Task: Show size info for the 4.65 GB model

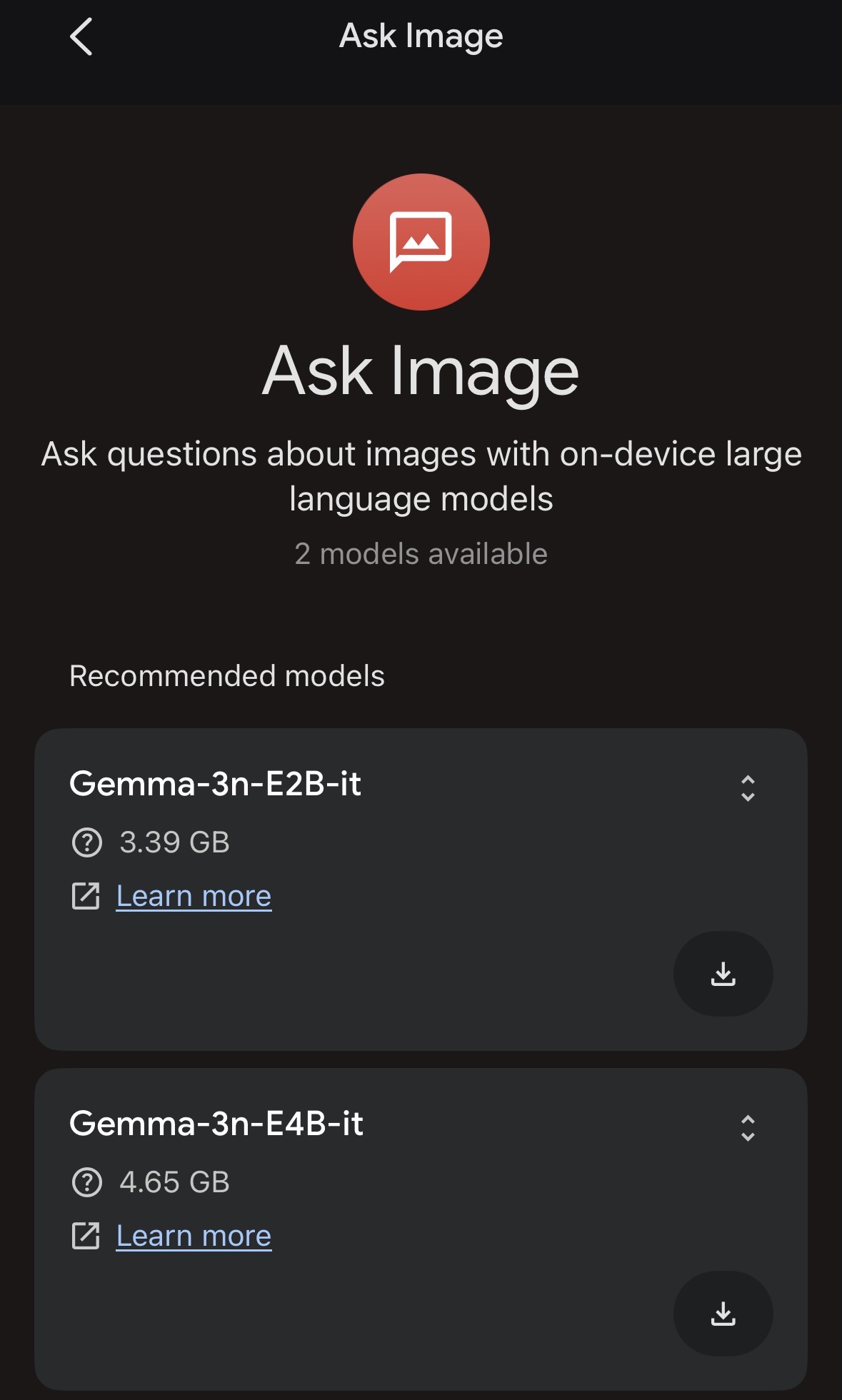Action: [x=87, y=1182]
